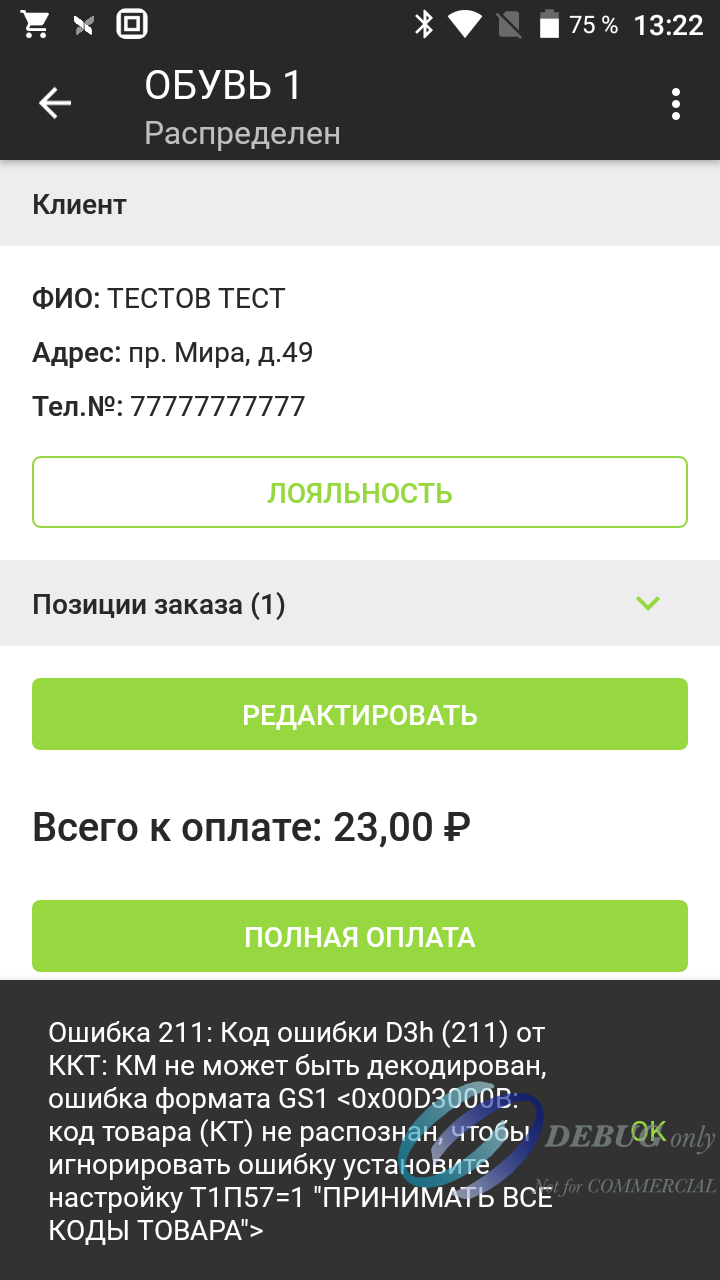Tap the РЕДАКТИРОВАТЬ button

click(x=360, y=714)
